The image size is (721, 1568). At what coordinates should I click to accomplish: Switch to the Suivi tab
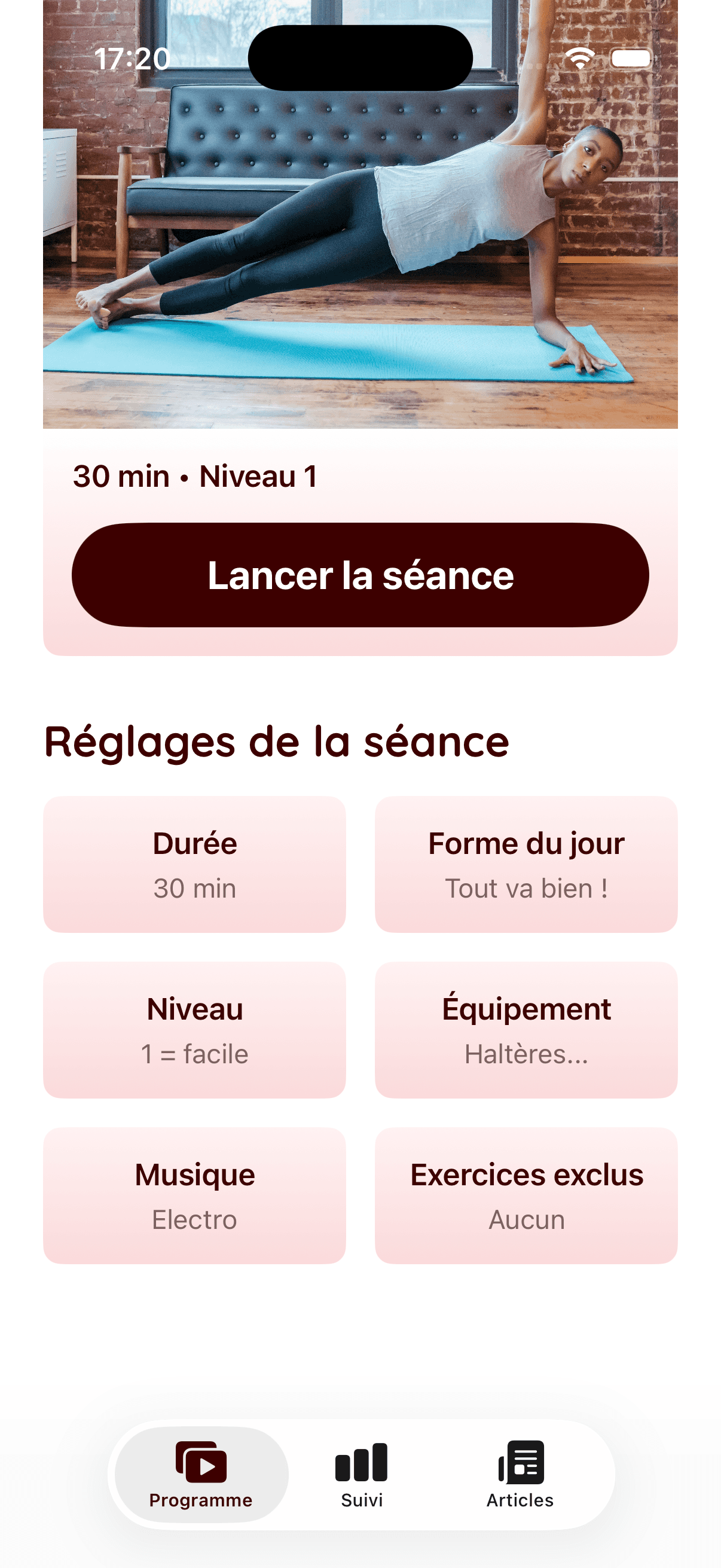(362, 1474)
